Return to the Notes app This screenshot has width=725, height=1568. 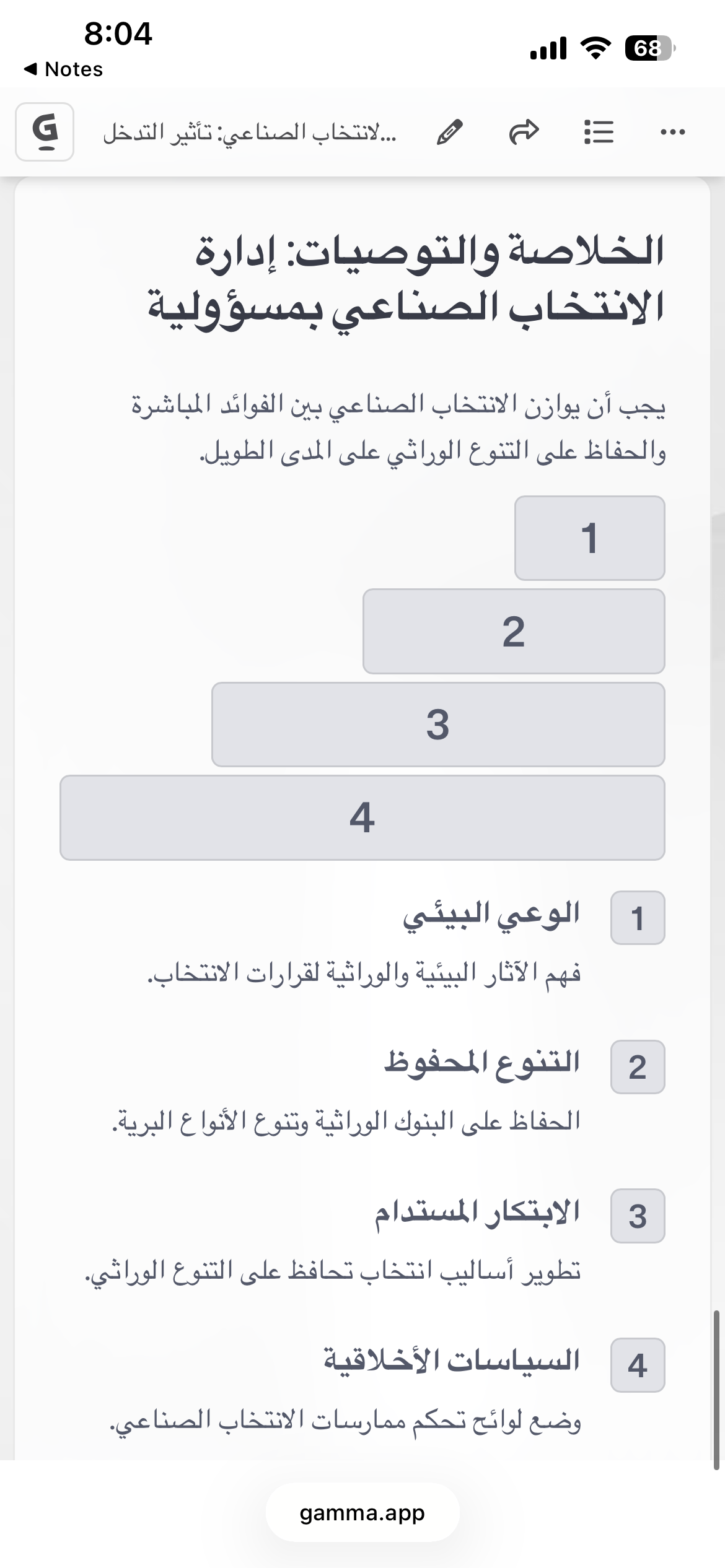pos(63,69)
